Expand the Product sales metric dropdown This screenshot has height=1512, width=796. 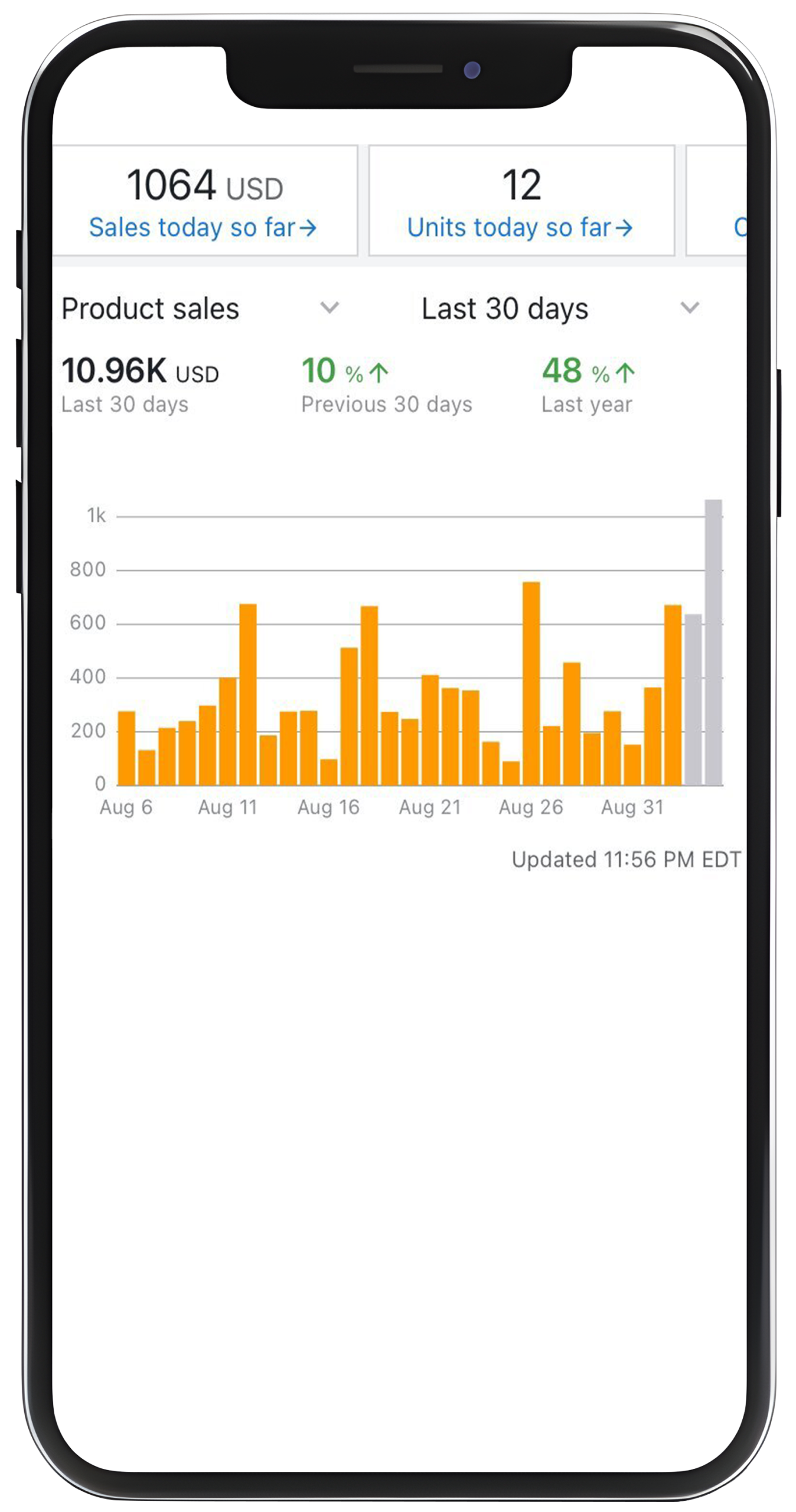pos(201,308)
